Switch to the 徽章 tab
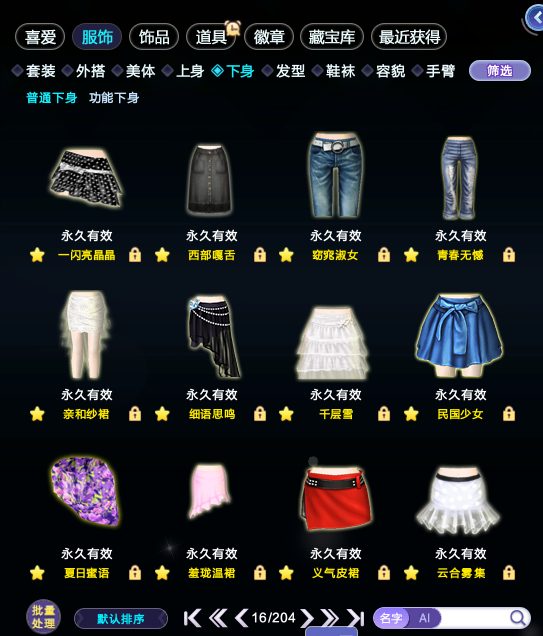Screen dimensions: 543x636 (x=268, y=37)
